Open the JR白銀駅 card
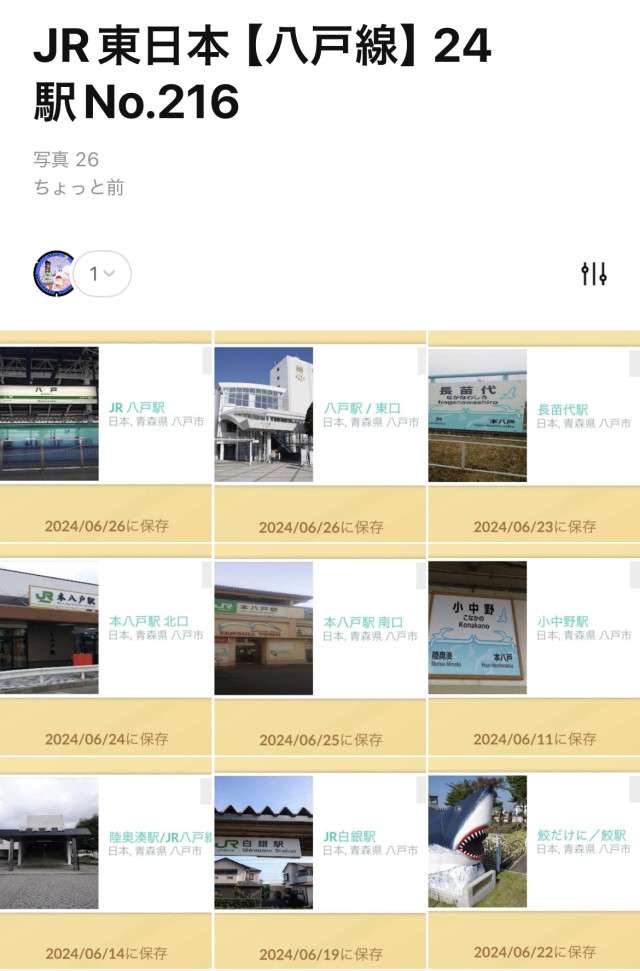Image resolution: width=640 pixels, height=971 pixels. 319,842
